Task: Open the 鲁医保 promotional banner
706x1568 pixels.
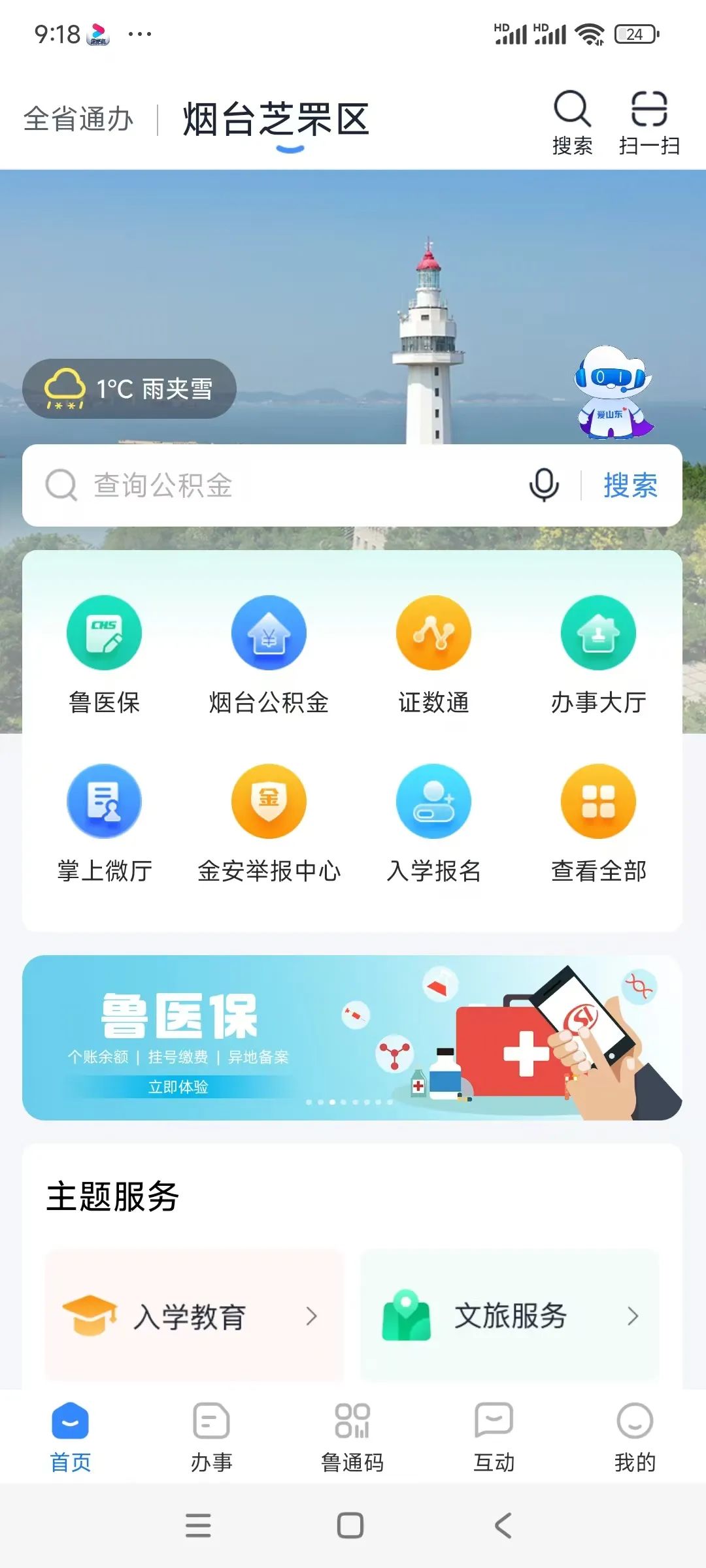Action: coord(352,1037)
